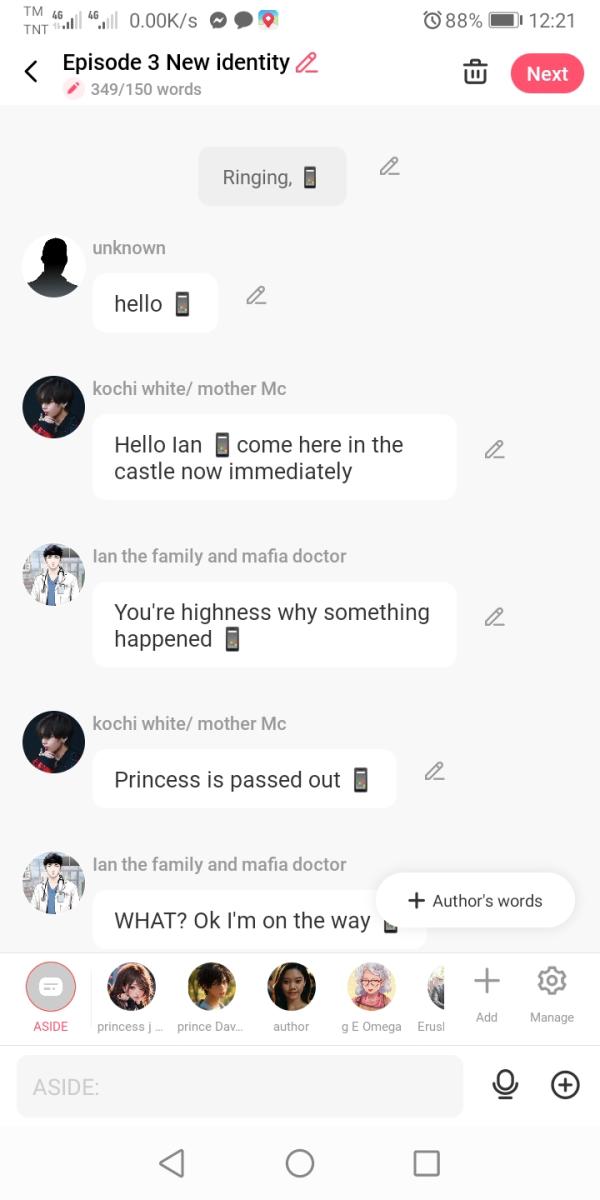The image size is (600, 1200).
Task: Add Author's words
Action: click(475, 900)
